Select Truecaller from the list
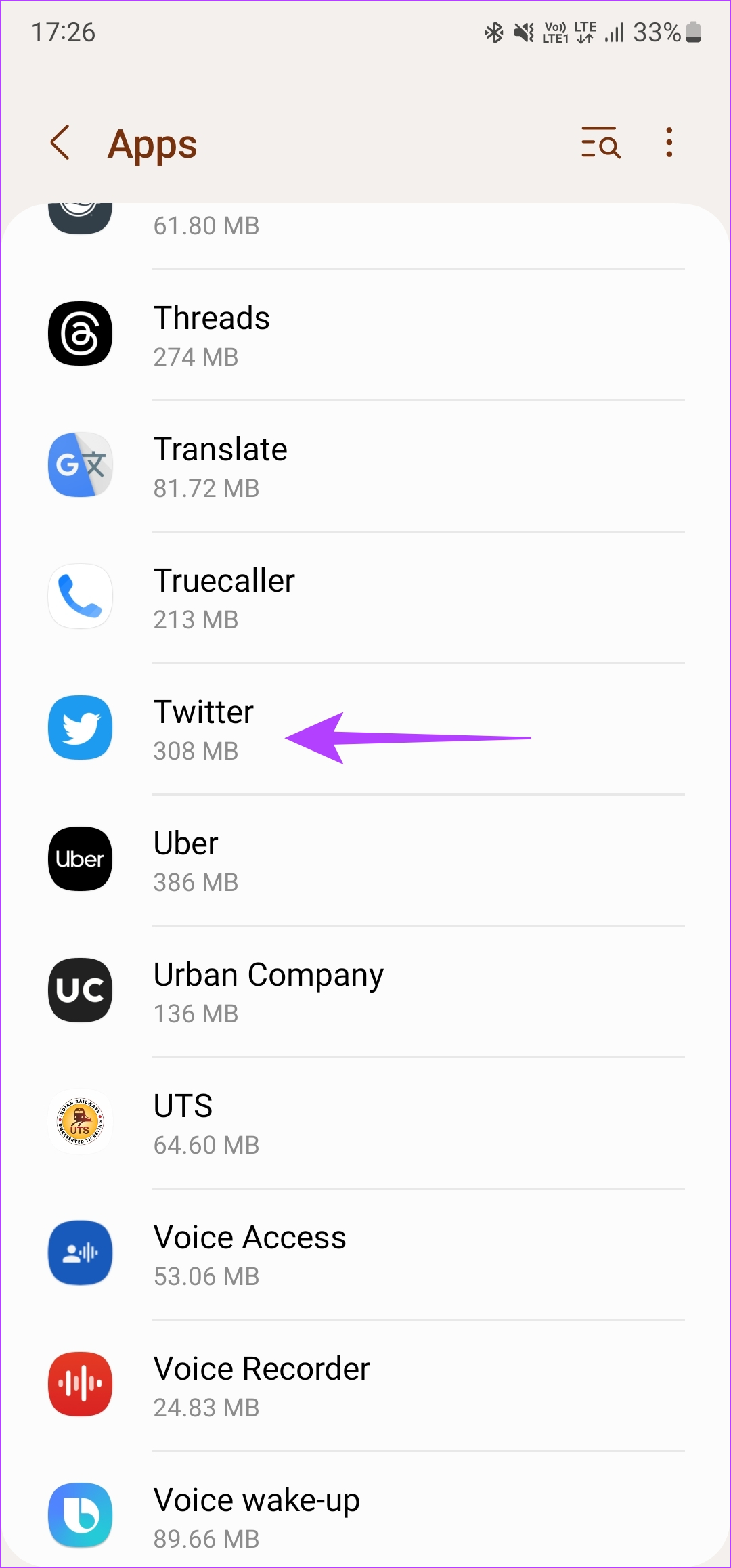This screenshot has width=731, height=1568. click(365, 598)
